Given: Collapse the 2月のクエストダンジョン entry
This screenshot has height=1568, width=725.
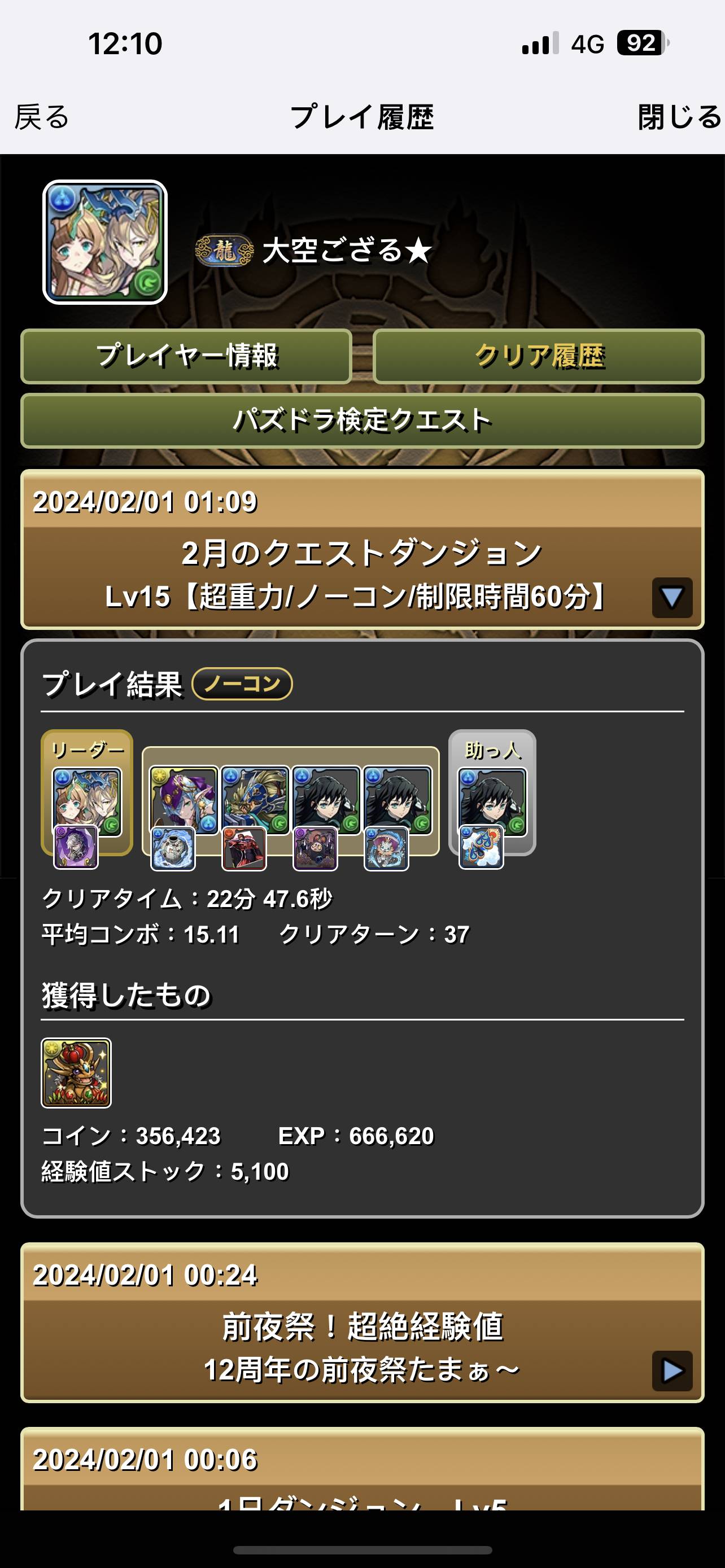Looking at the screenshot, I should pos(671,598).
